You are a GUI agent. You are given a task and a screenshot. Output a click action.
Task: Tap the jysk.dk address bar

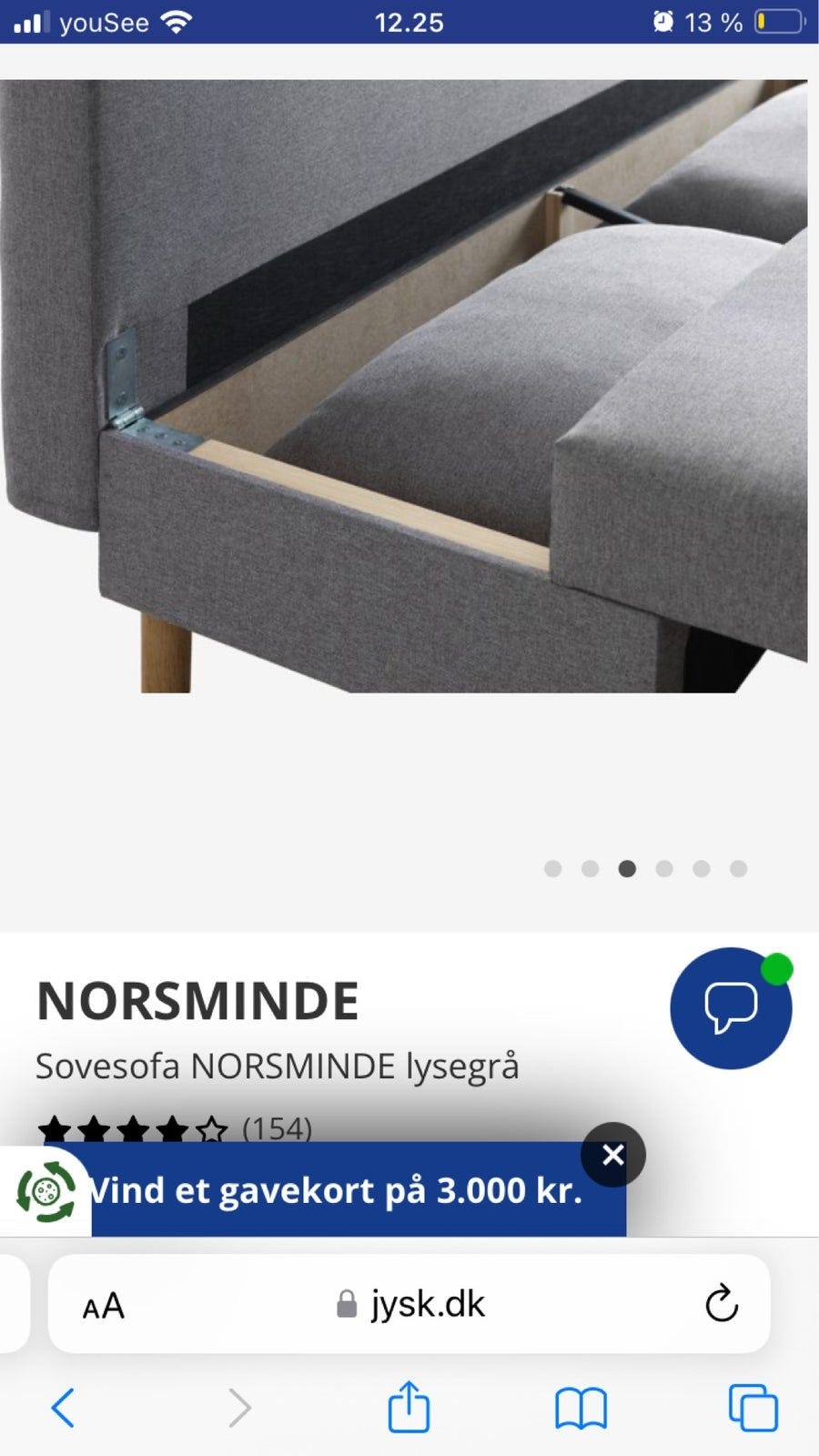pos(411,1305)
